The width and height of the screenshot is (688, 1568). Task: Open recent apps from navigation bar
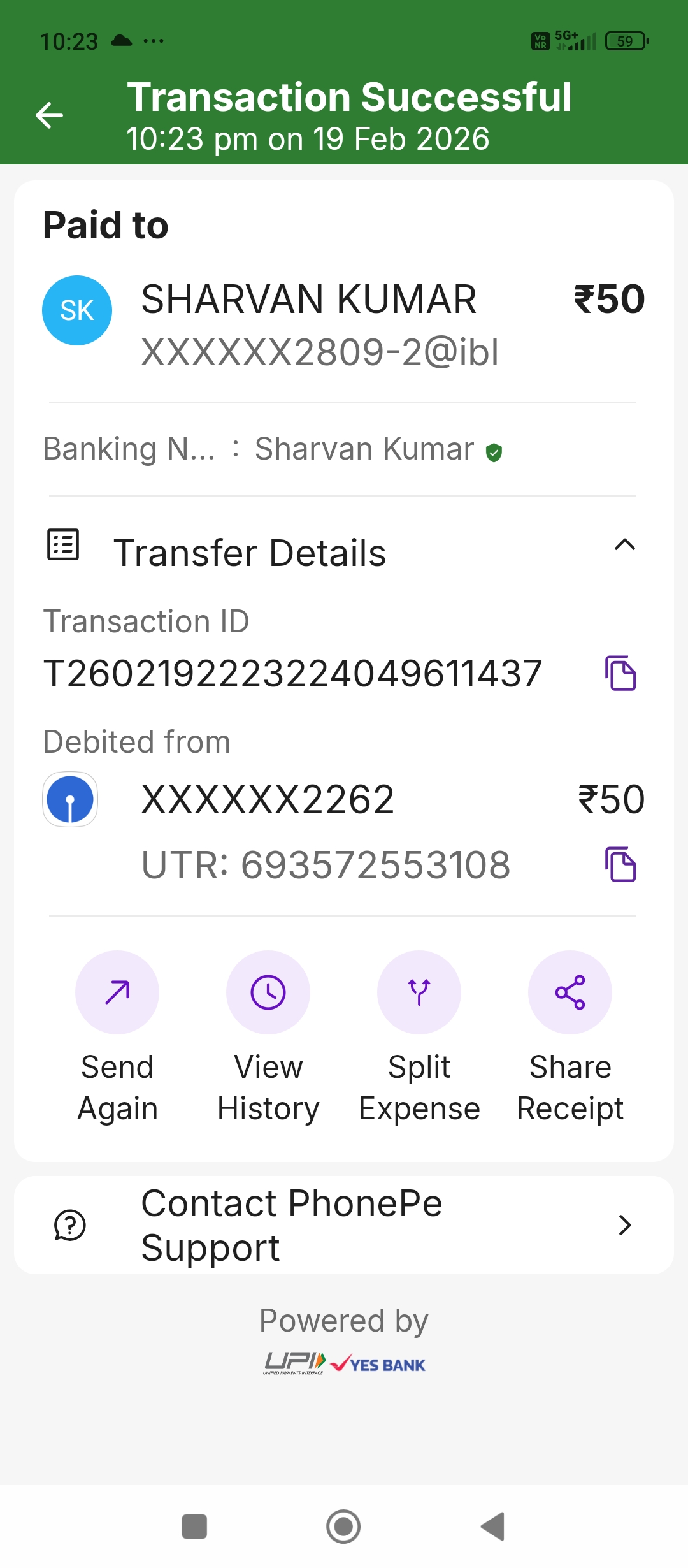(194, 1527)
